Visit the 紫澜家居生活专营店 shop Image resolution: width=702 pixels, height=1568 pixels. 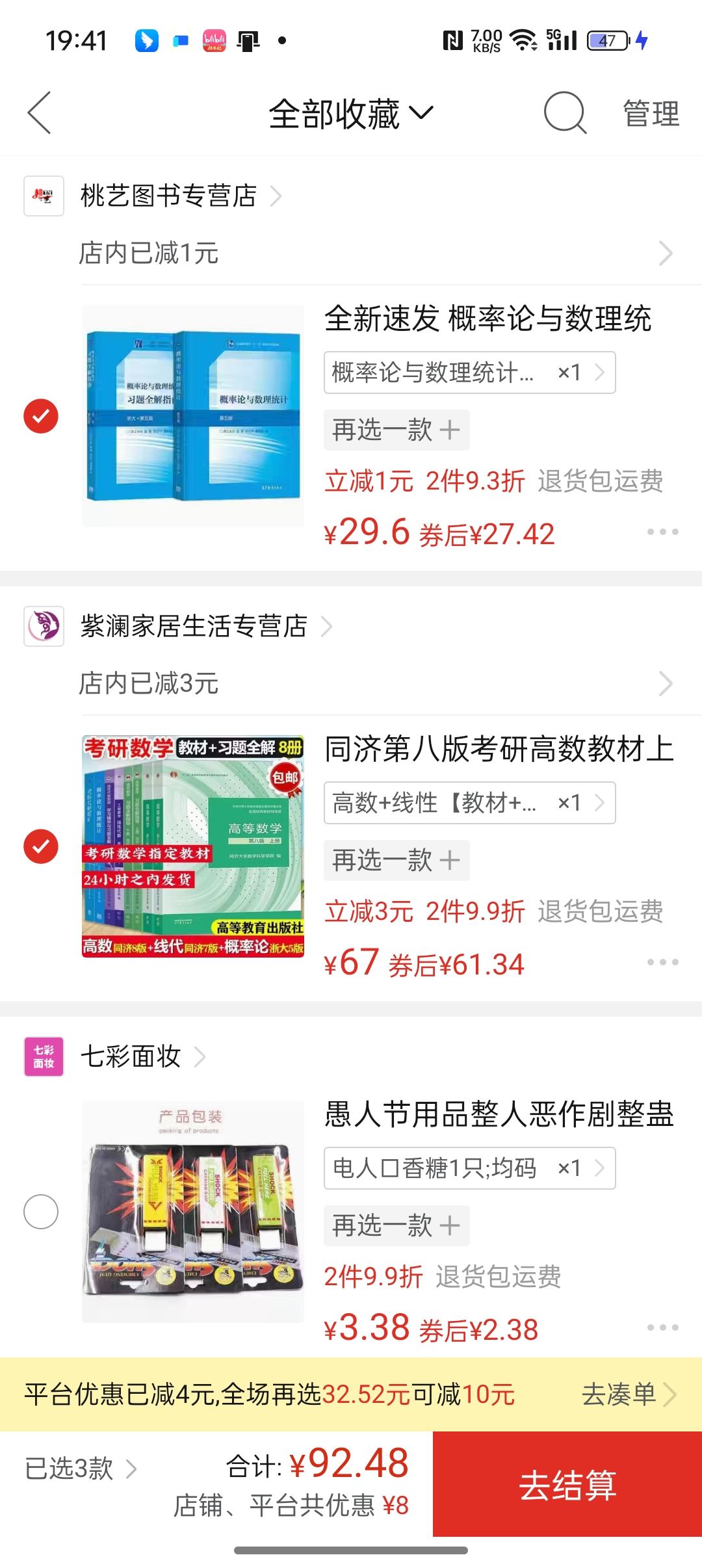(194, 626)
